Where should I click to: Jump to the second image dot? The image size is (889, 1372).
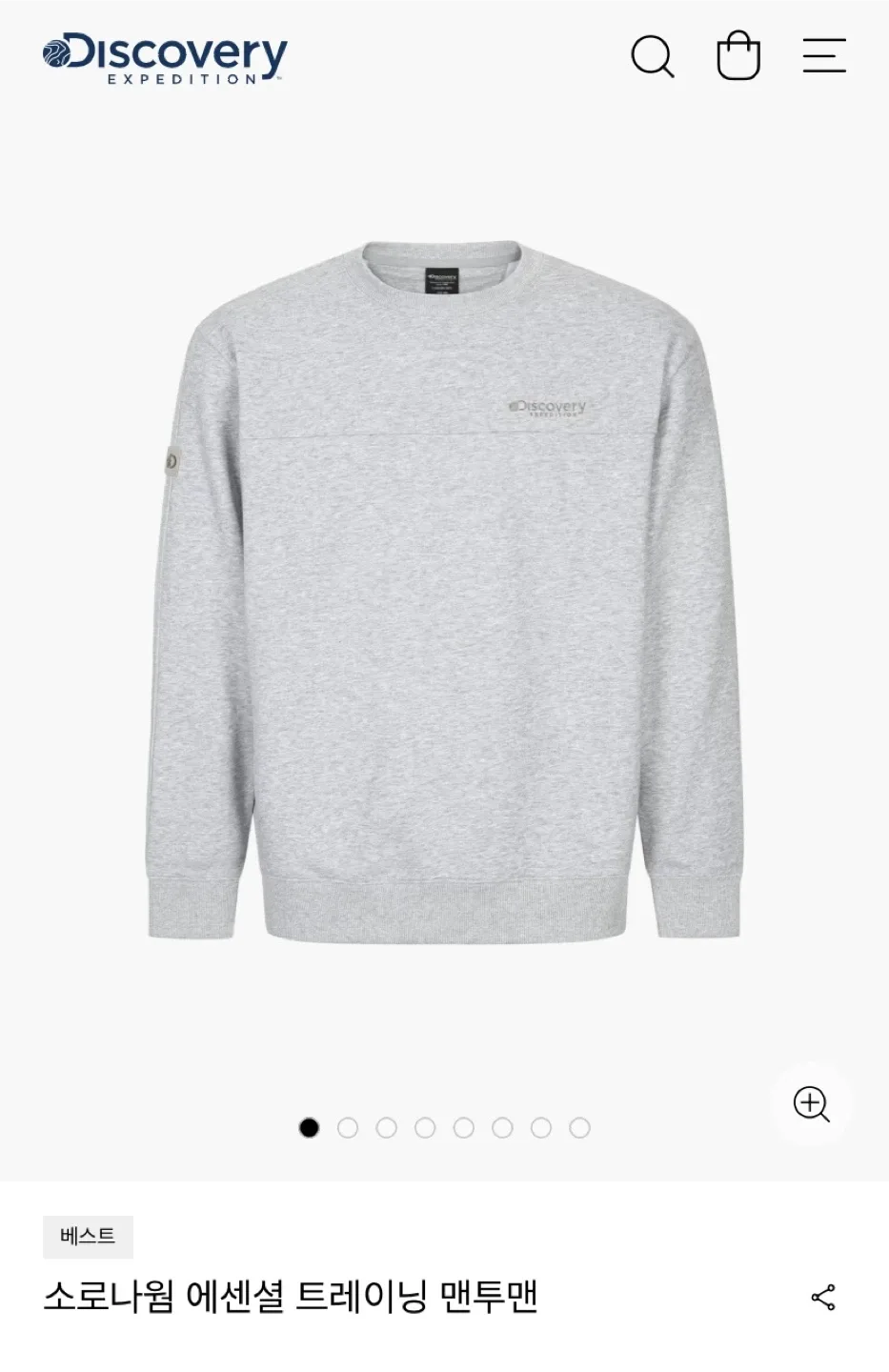pyautogui.click(x=348, y=1128)
